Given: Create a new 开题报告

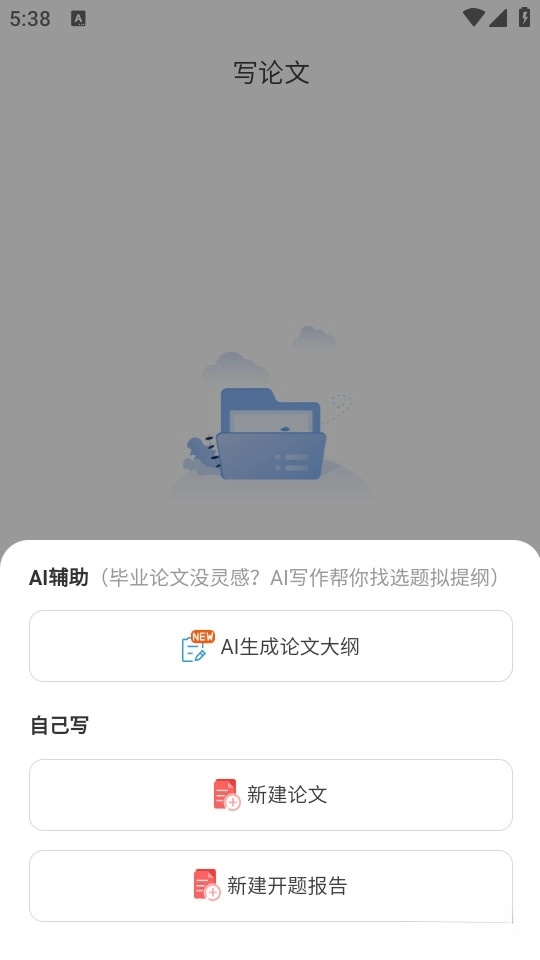Looking at the screenshot, I should (271, 885).
